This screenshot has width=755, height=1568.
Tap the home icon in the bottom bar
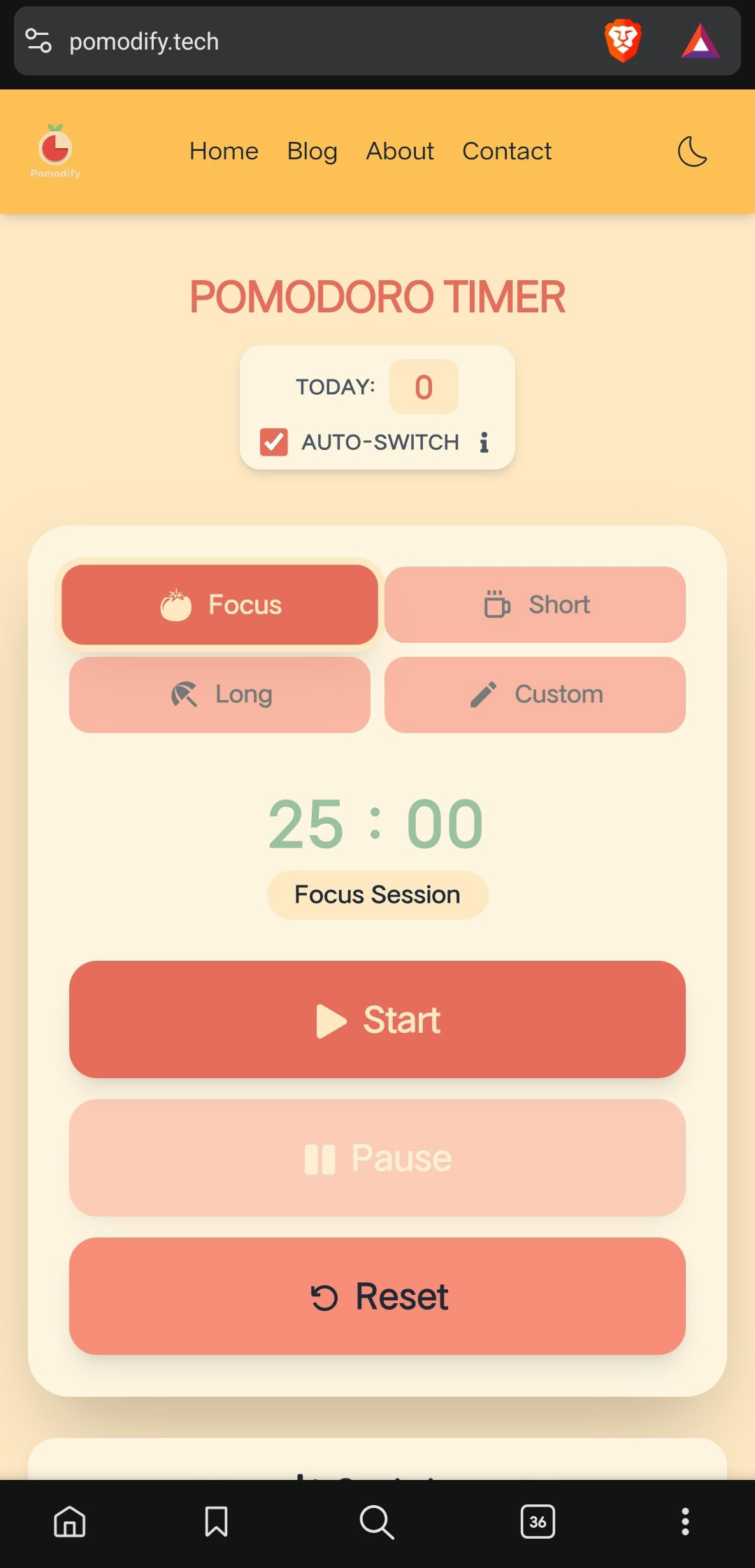[70, 1522]
